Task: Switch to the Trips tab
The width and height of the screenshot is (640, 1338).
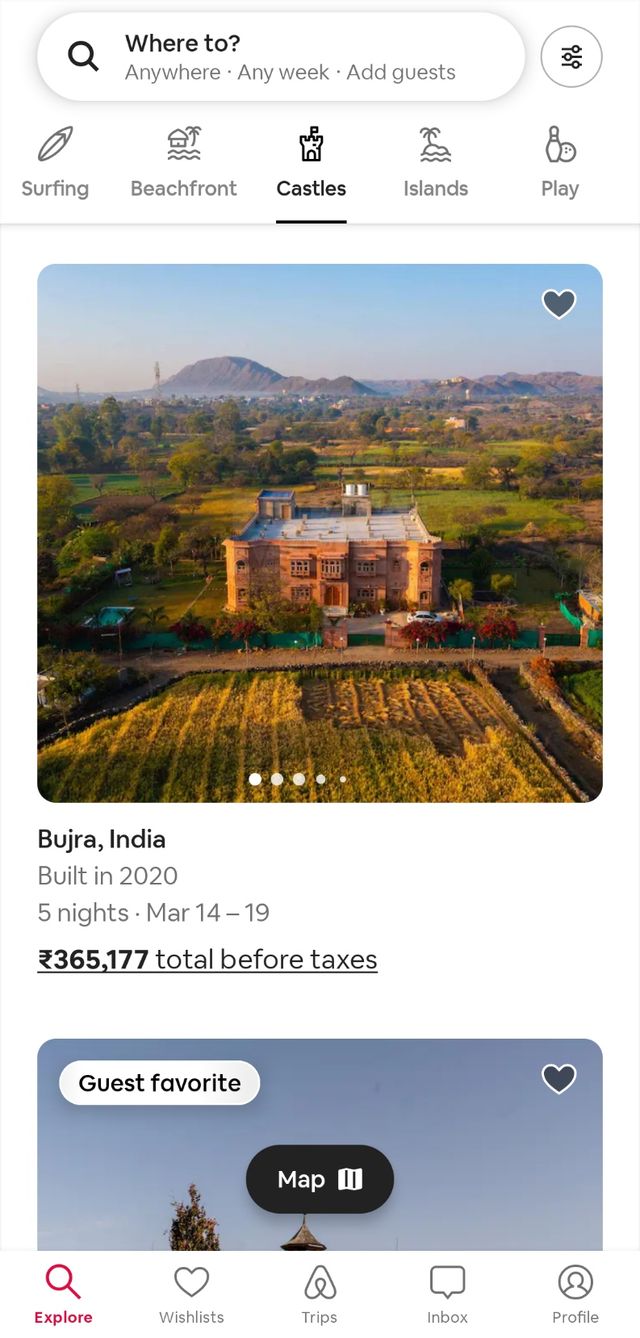Action: 319,1294
